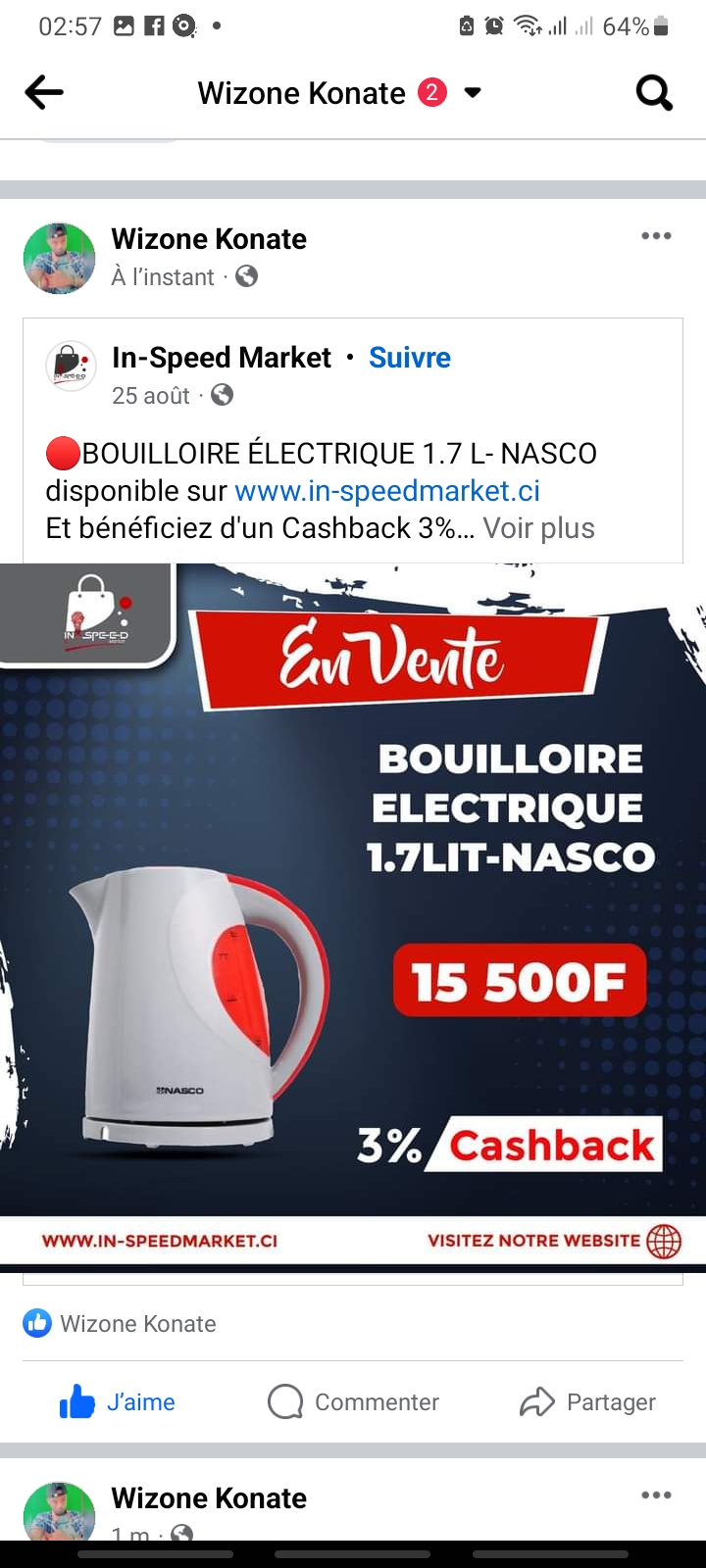Go back using the header arrow
The height and width of the screenshot is (1568, 706).
pyautogui.click(x=44, y=93)
